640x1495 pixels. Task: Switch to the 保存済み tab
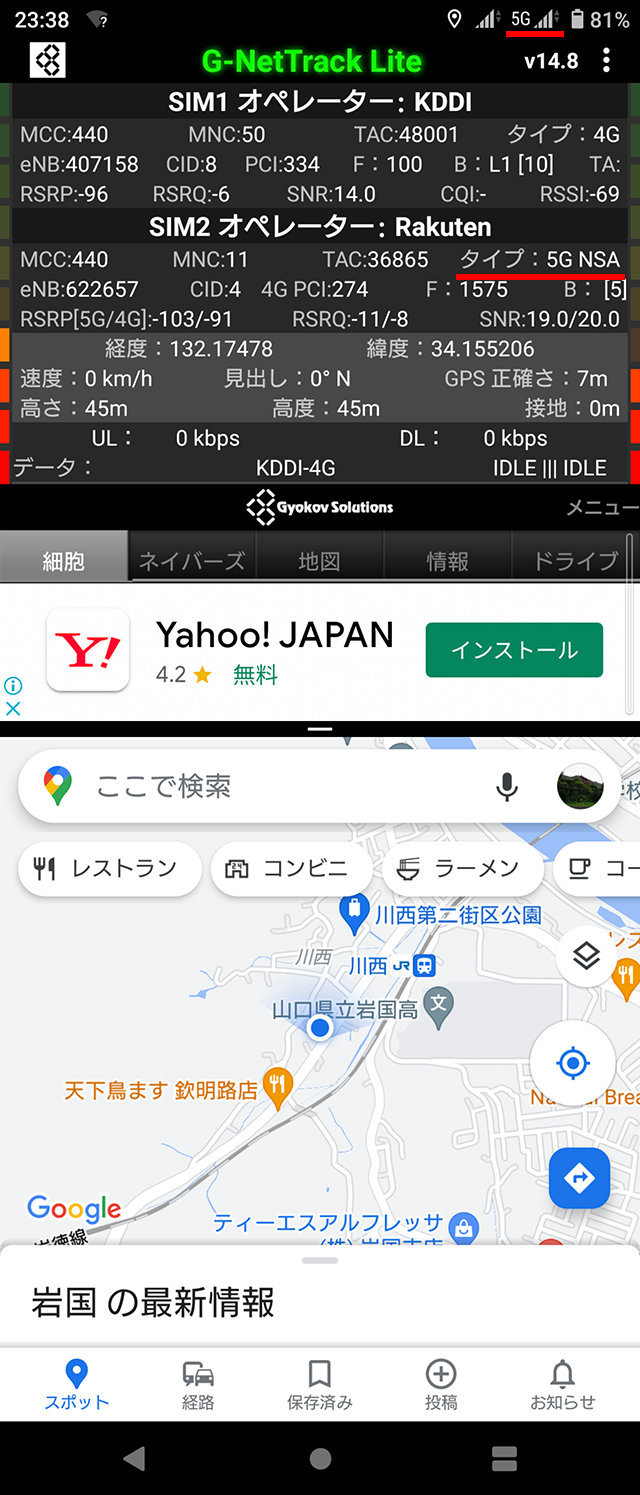click(319, 1384)
